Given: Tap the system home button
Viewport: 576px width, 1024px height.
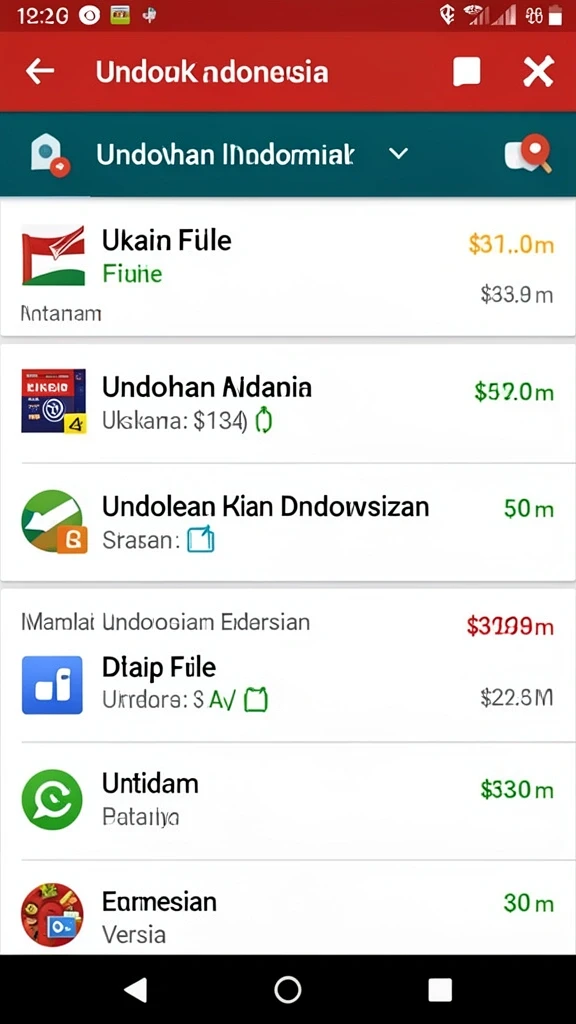Looking at the screenshot, I should [288, 989].
